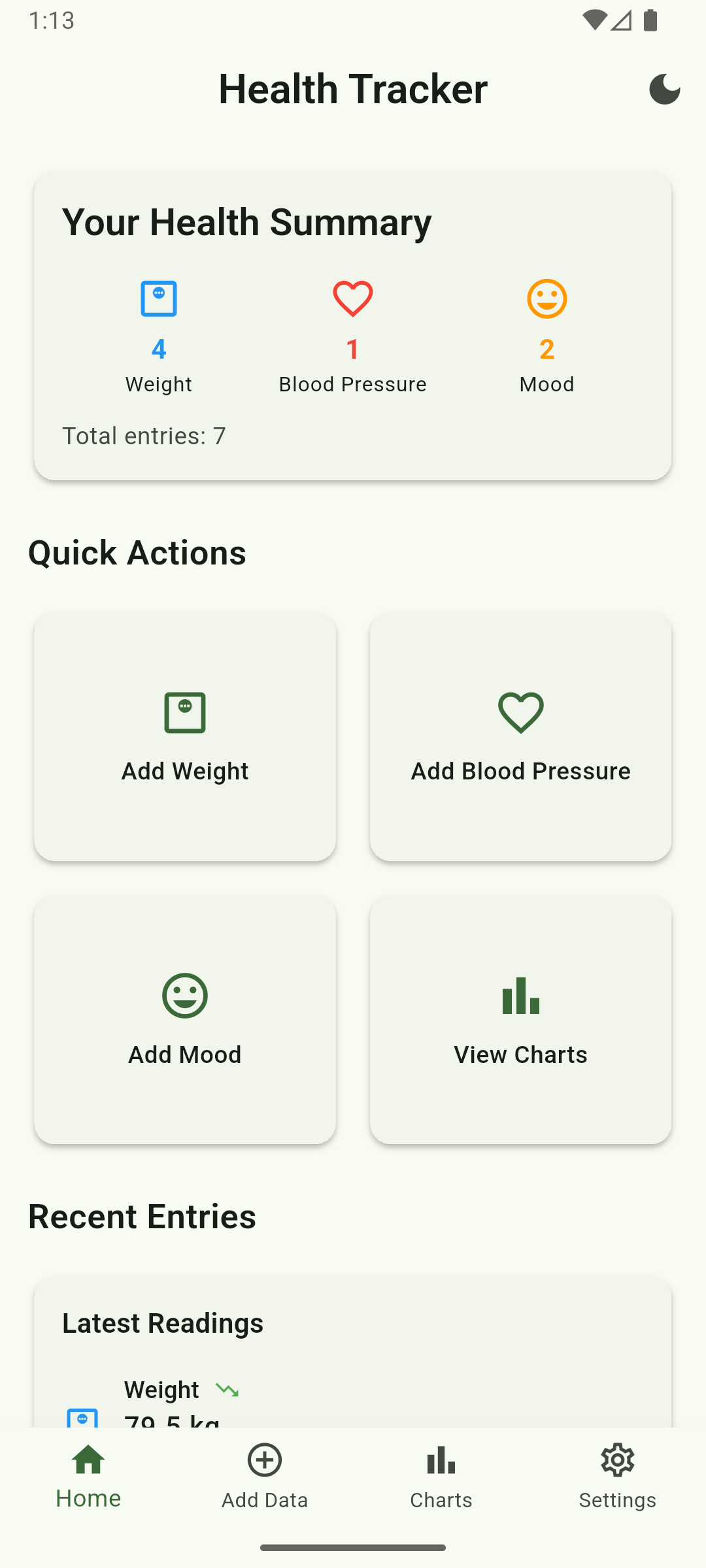This screenshot has width=706, height=1568.
Task: Click the Latest Readings card
Action: 352,1346
